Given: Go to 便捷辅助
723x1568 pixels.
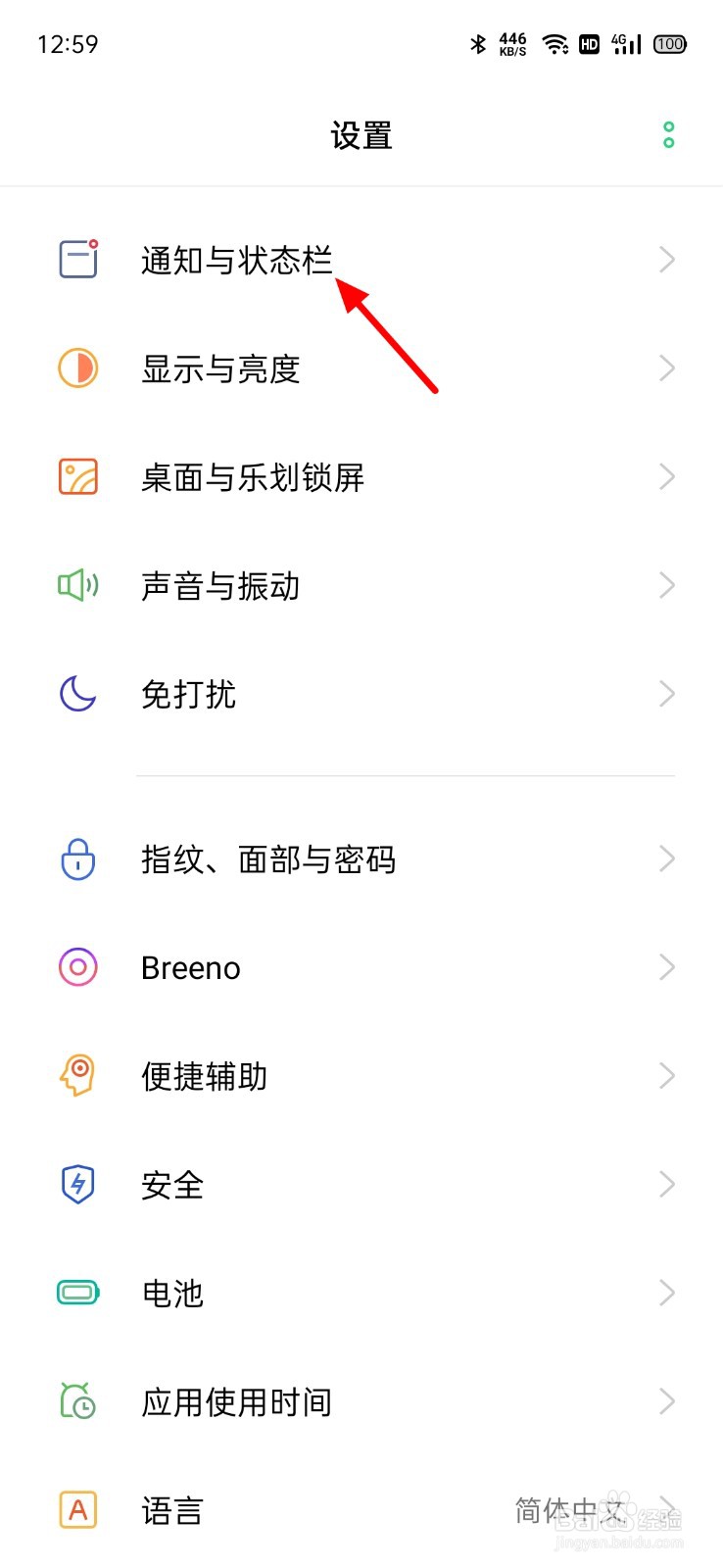Looking at the screenshot, I should 361,1077.
